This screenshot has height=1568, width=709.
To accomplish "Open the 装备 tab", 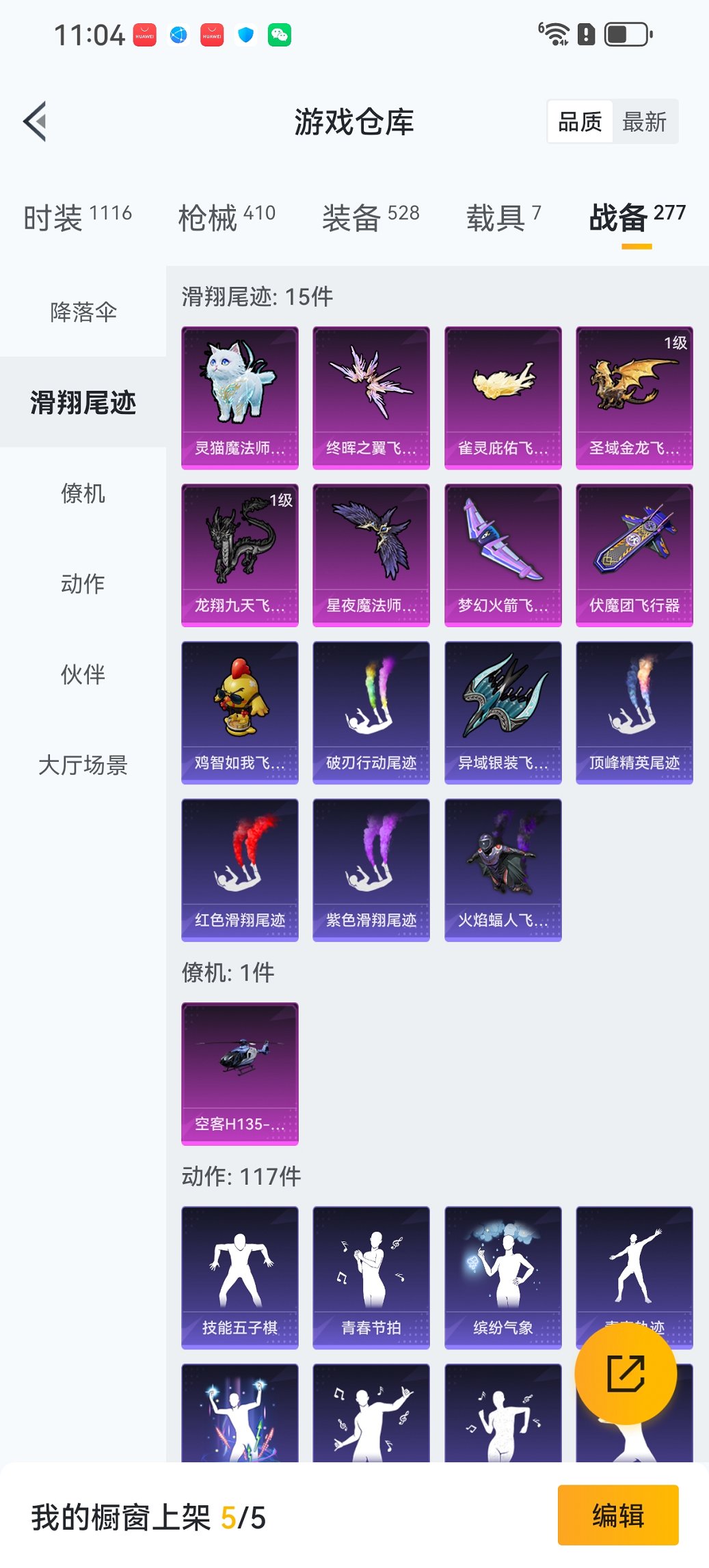I will [371, 217].
